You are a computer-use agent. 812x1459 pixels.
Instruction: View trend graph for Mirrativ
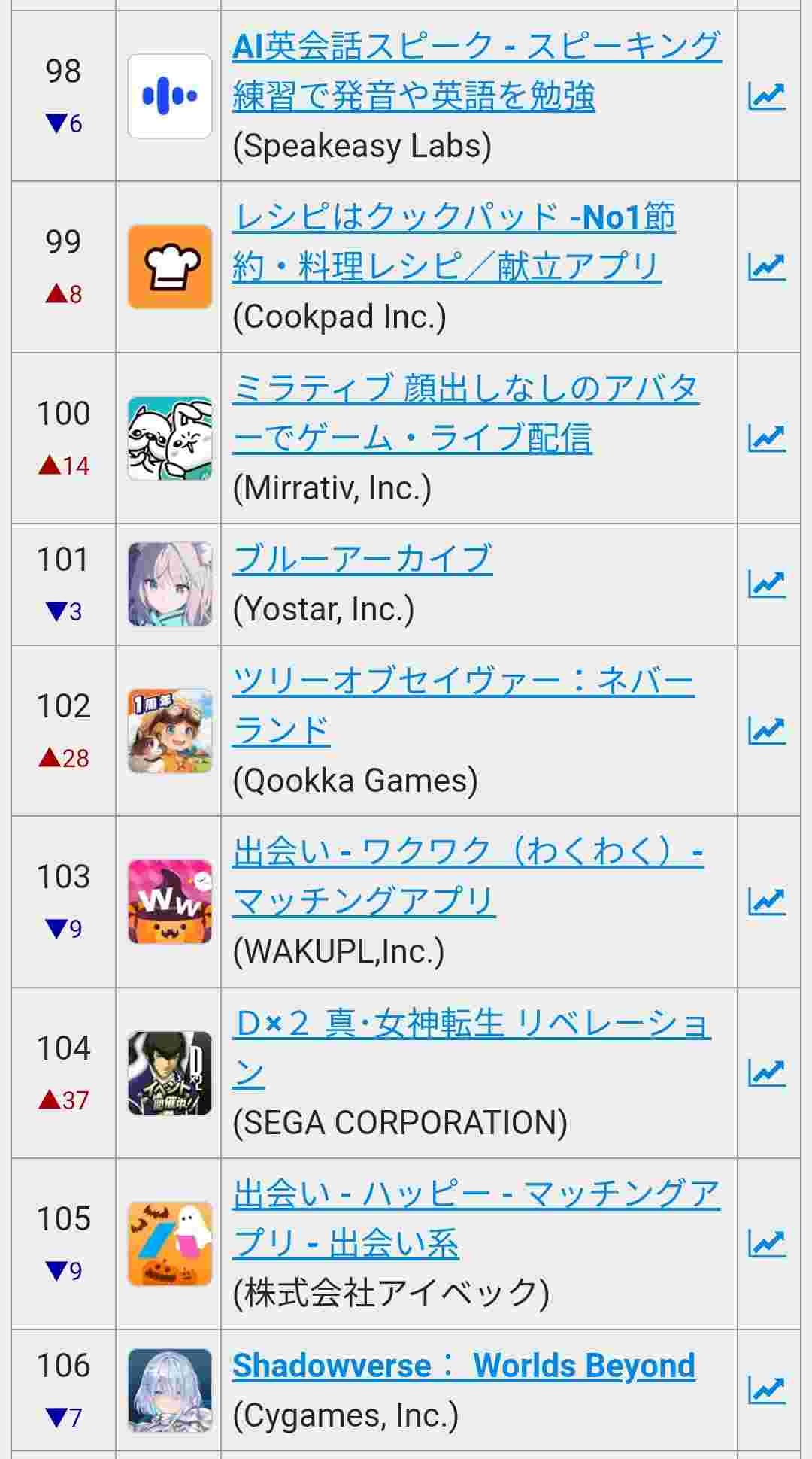tap(767, 438)
